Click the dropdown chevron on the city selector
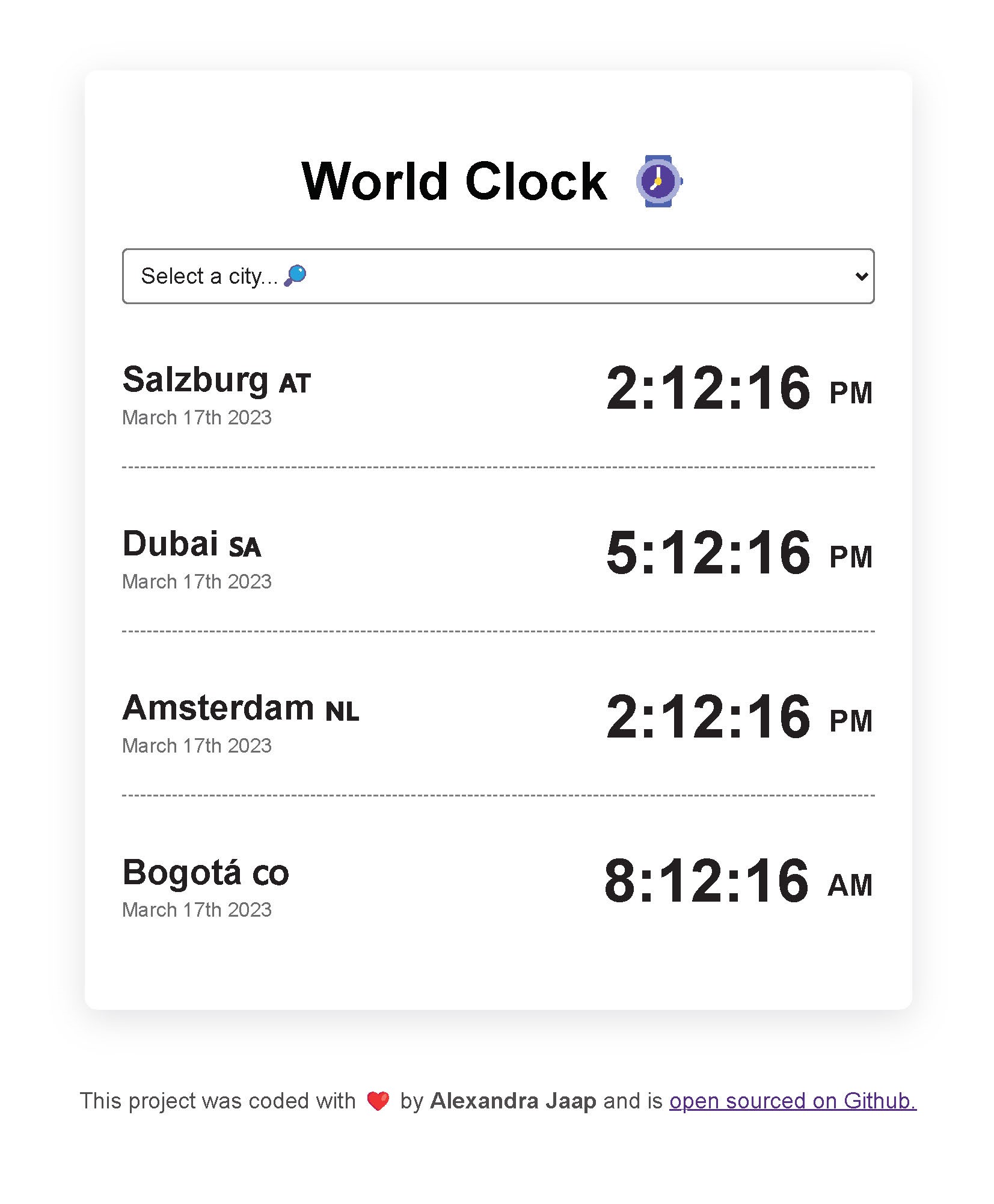This screenshot has height=1204, width=994. pos(861,276)
